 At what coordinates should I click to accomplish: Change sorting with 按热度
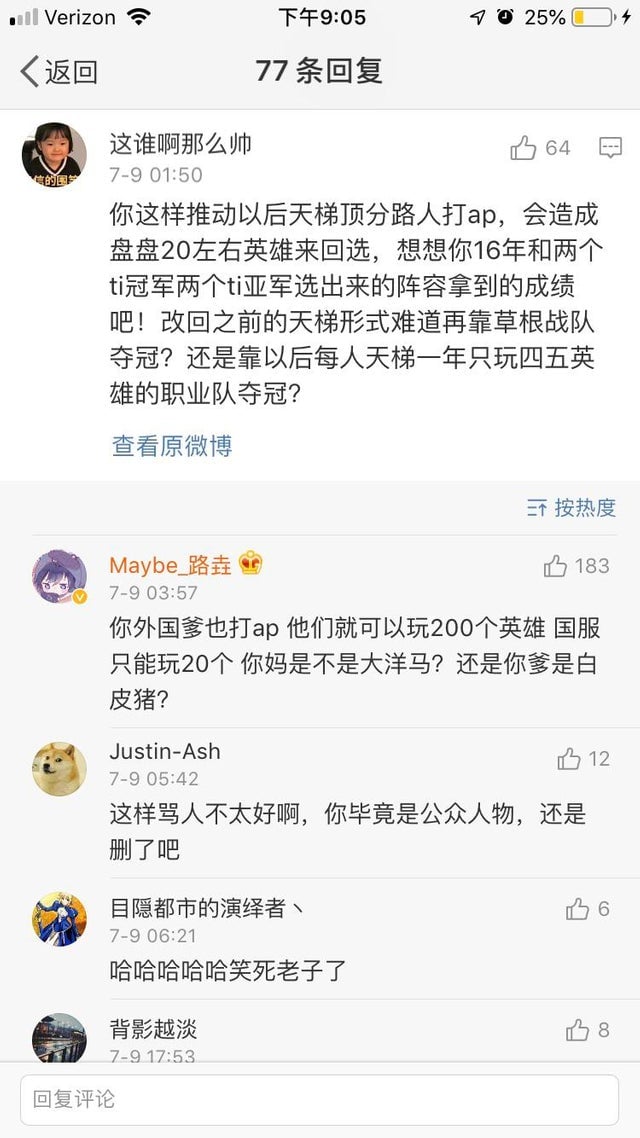click(571, 507)
